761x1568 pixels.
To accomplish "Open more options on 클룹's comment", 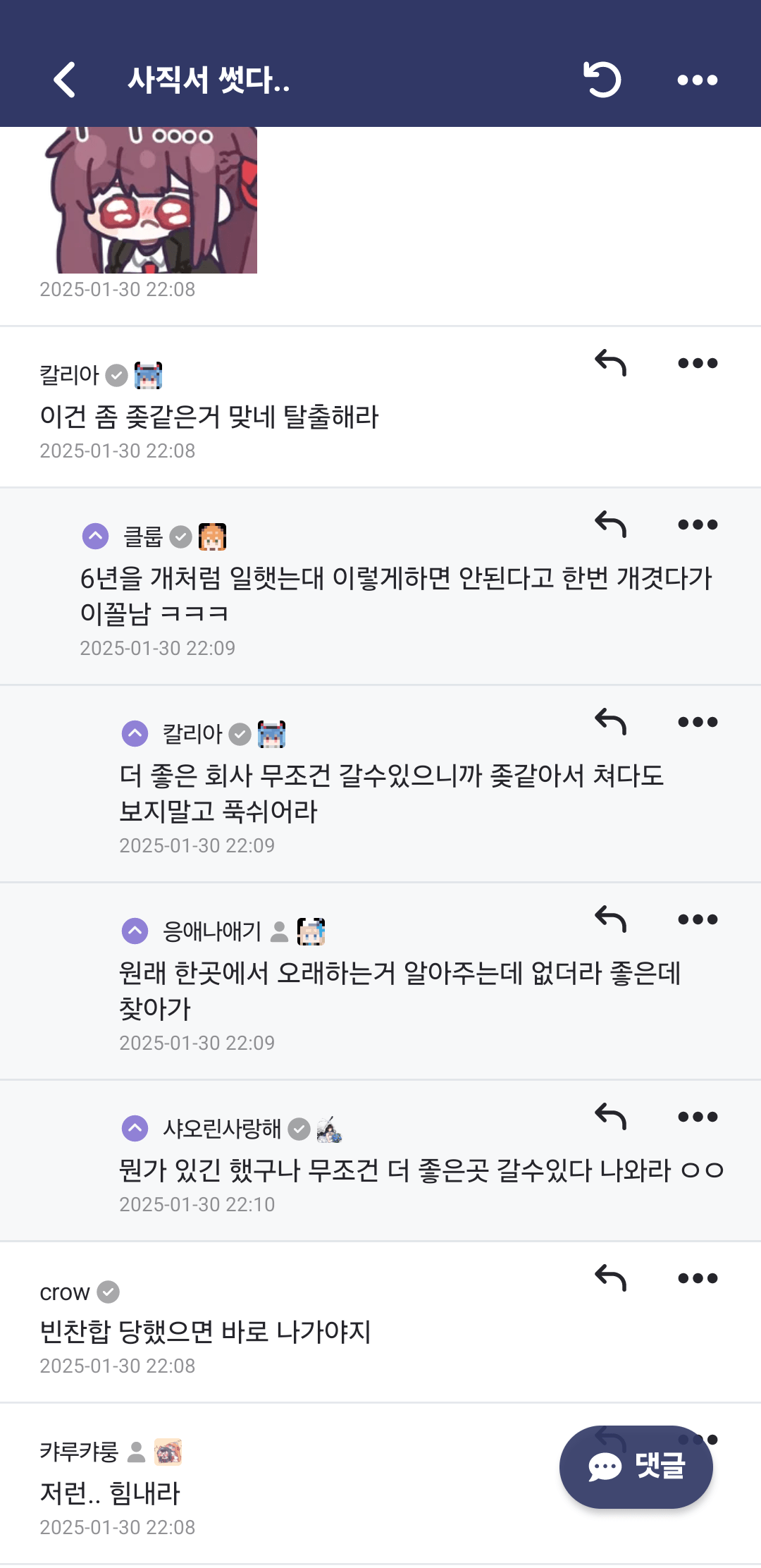I will point(697,525).
